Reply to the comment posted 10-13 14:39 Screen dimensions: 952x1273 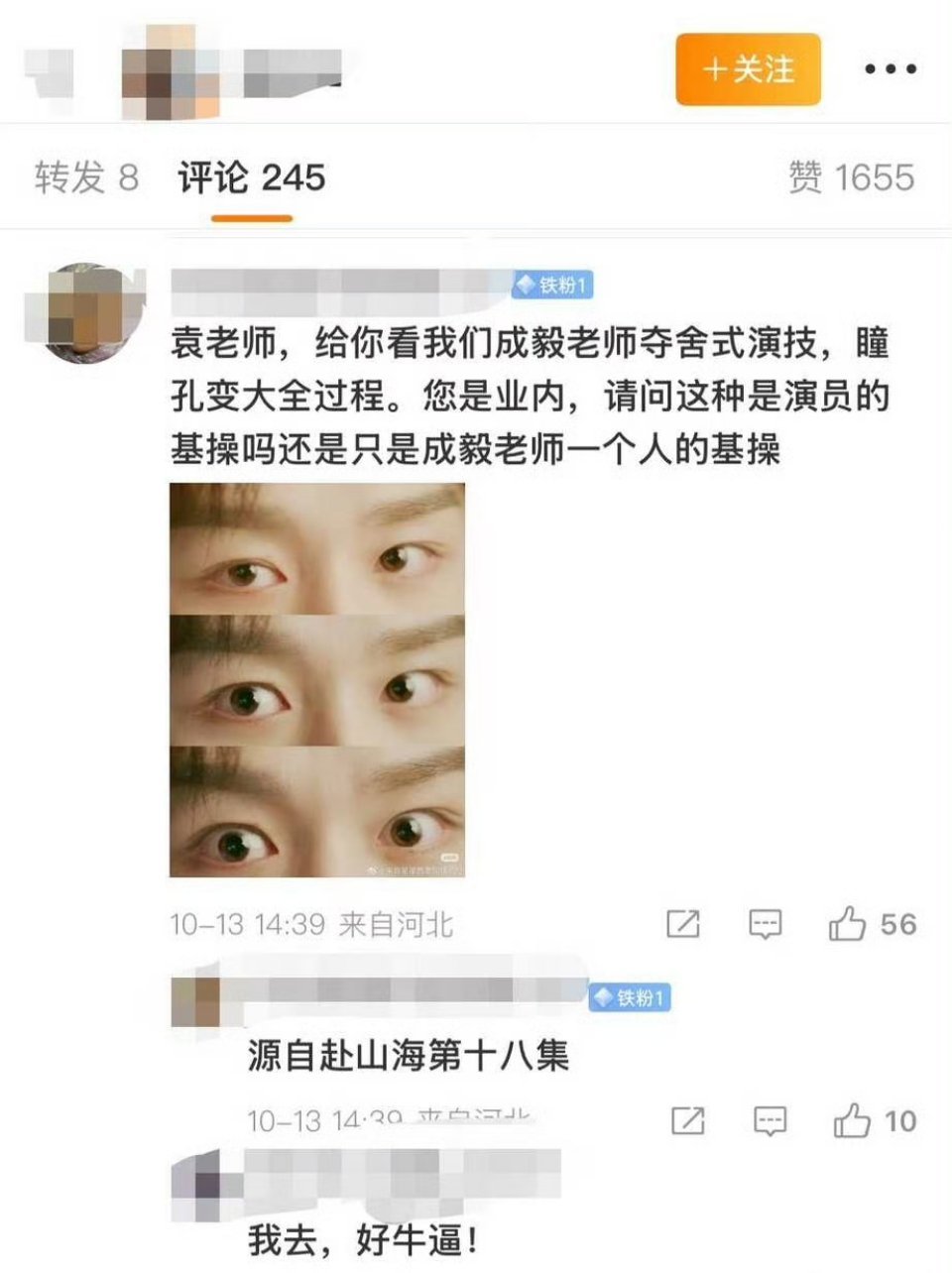(x=765, y=924)
